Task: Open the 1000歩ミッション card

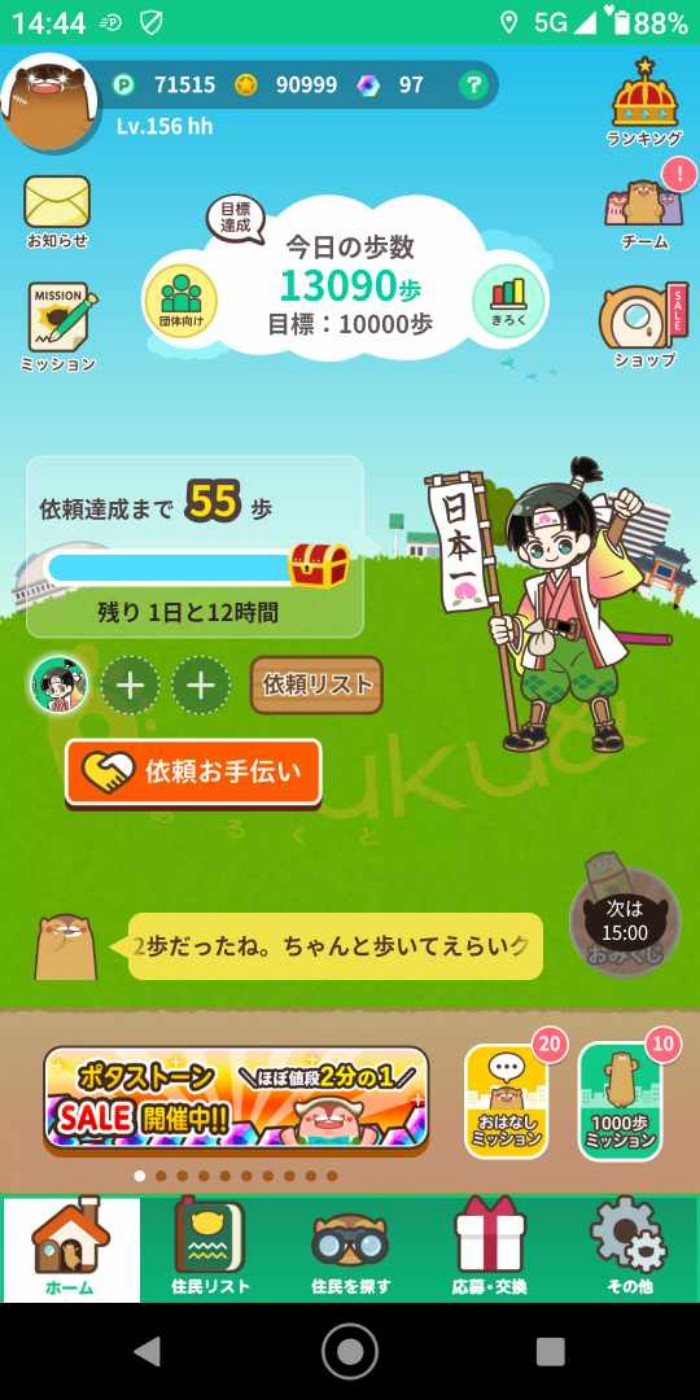Action: pyautogui.click(x=620, y=1102)
